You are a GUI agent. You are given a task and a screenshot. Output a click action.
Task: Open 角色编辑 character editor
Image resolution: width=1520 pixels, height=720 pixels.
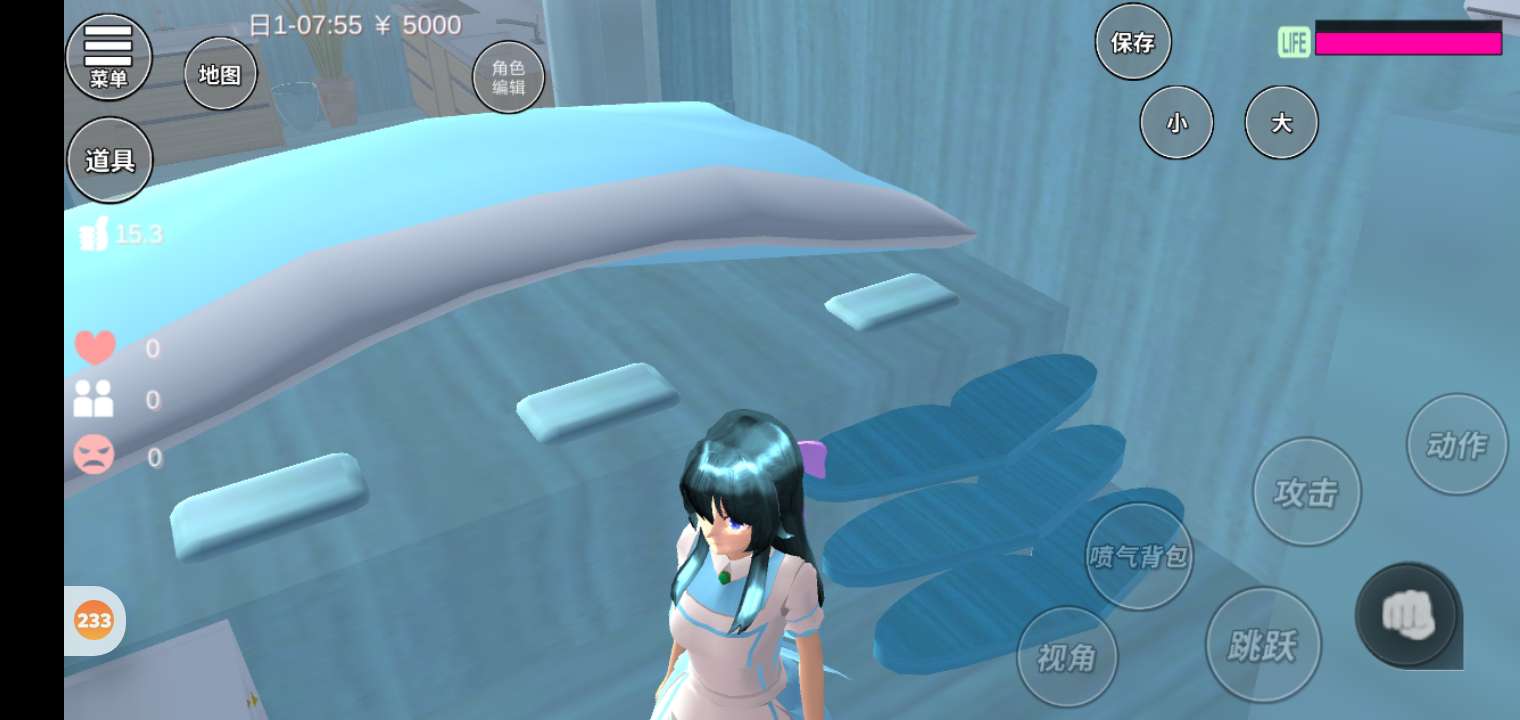[x=508, y=77]
